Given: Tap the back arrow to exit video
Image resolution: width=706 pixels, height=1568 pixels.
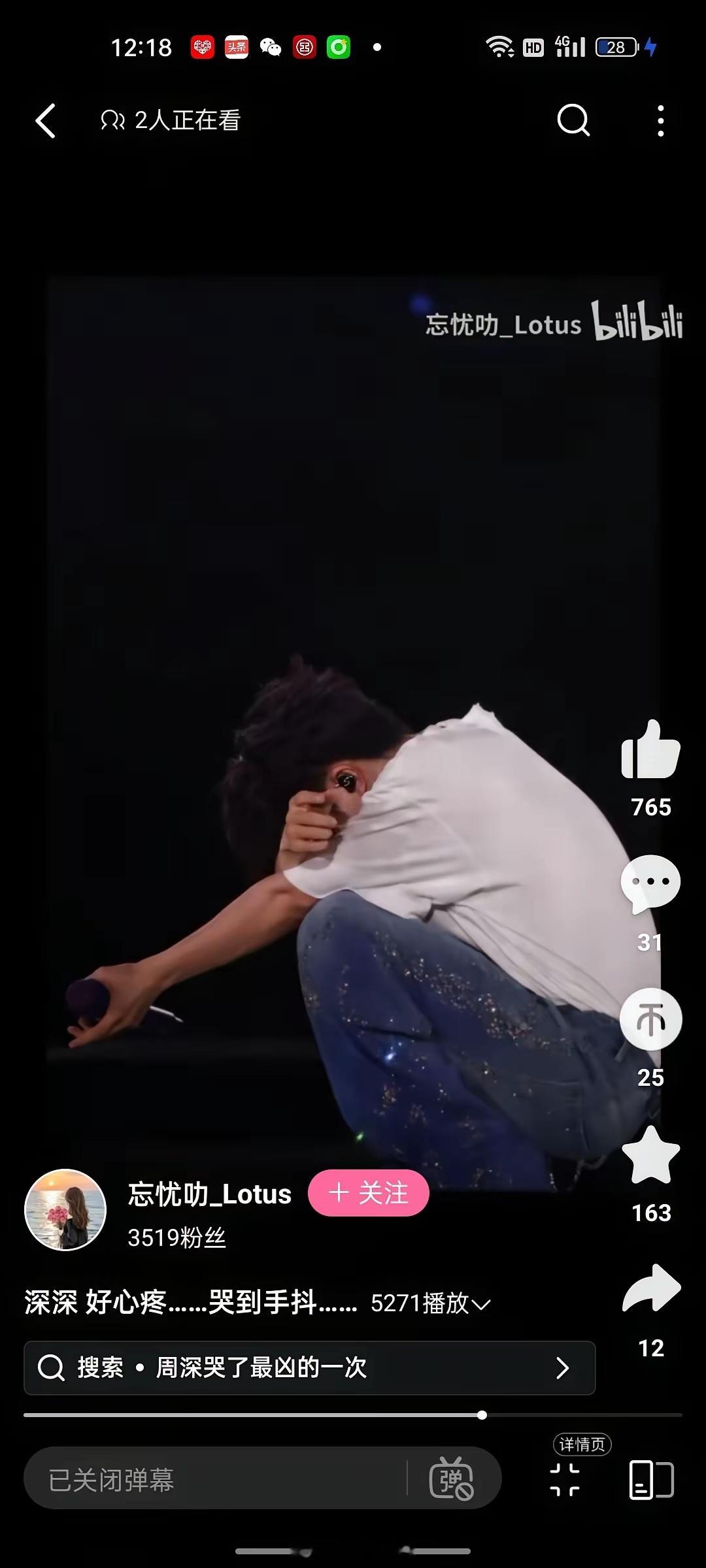Looking at the screenshot, I should tap(44, 122).
